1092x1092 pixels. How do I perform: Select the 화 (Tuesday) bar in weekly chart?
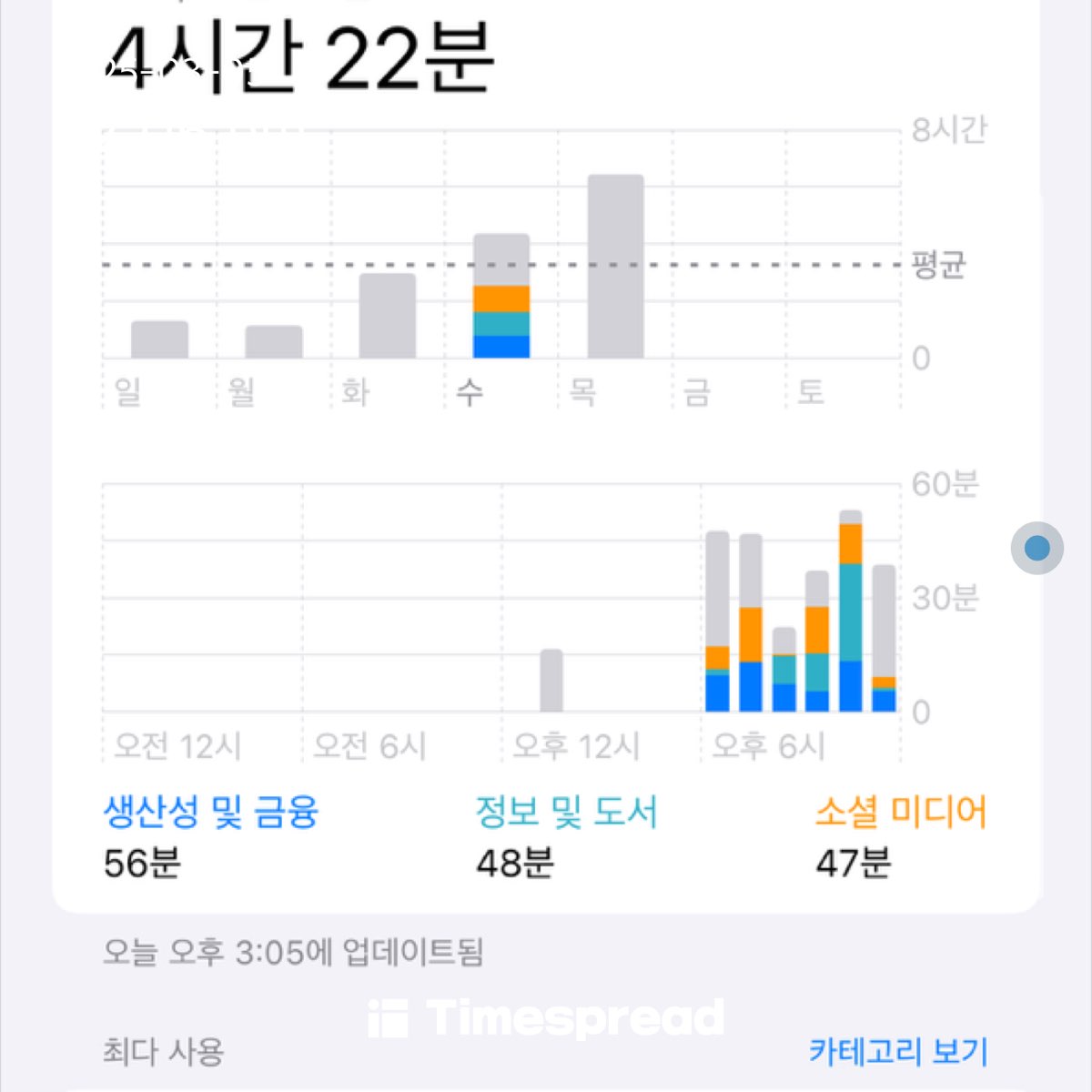coord(388,316)
